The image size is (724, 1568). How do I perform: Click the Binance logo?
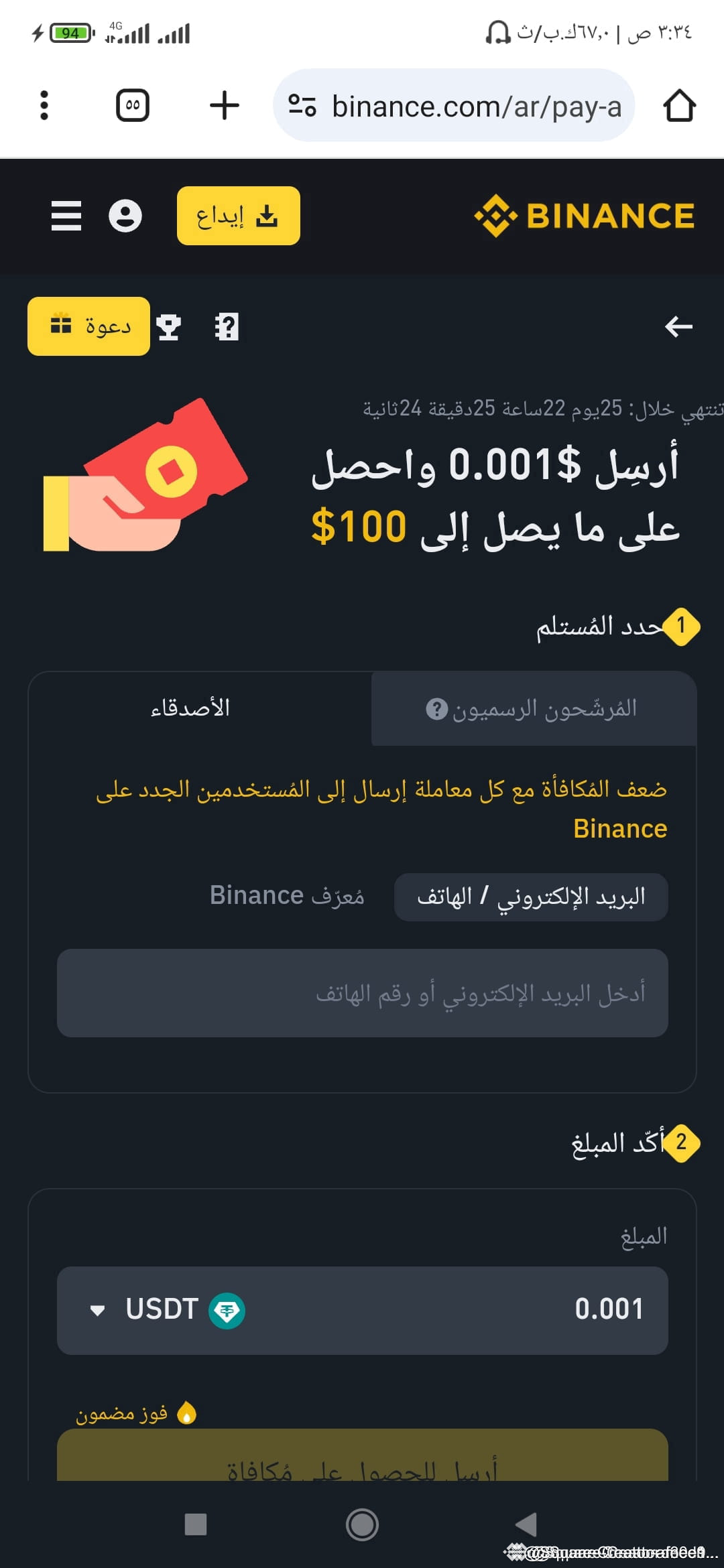pyautogui.click(x=583, y=216)
